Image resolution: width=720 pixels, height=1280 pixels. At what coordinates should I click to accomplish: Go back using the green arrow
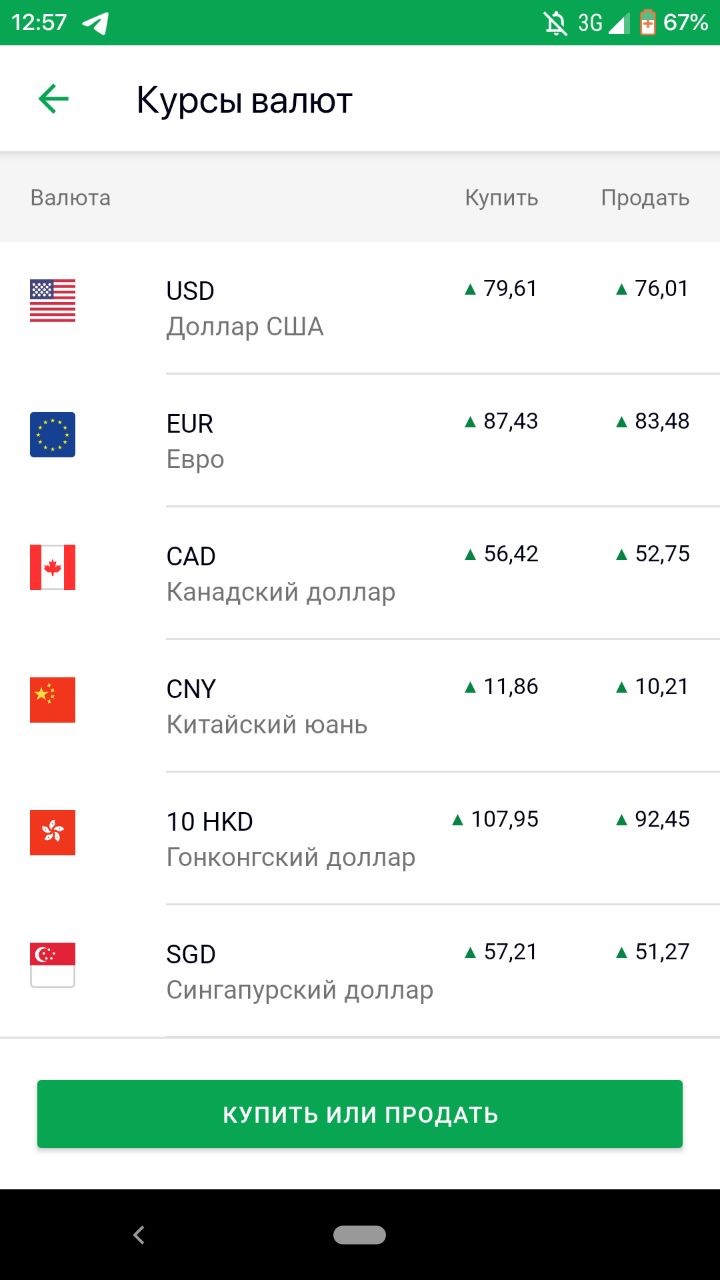click(x=53, y=99)
